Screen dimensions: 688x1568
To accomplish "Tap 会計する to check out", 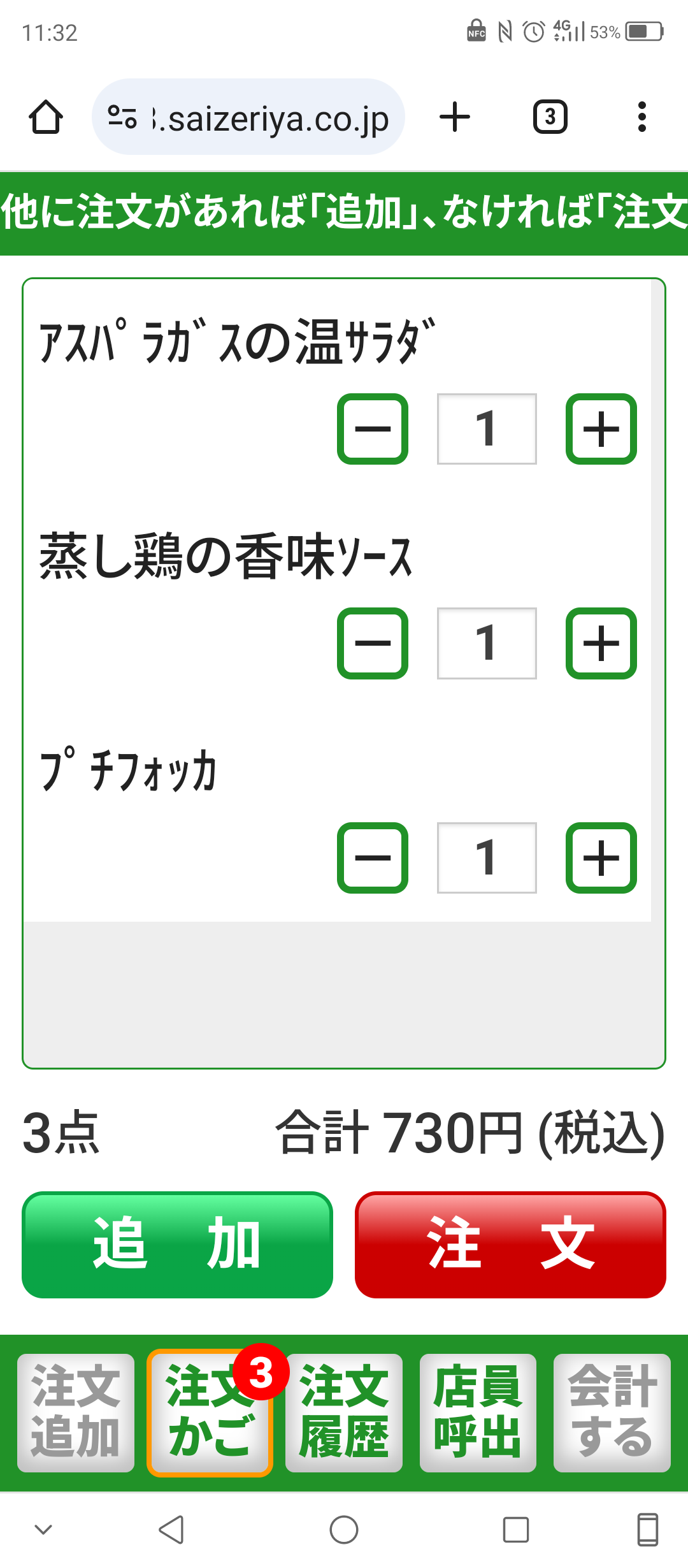I will pyautogui.click(x=612, y=1412).
